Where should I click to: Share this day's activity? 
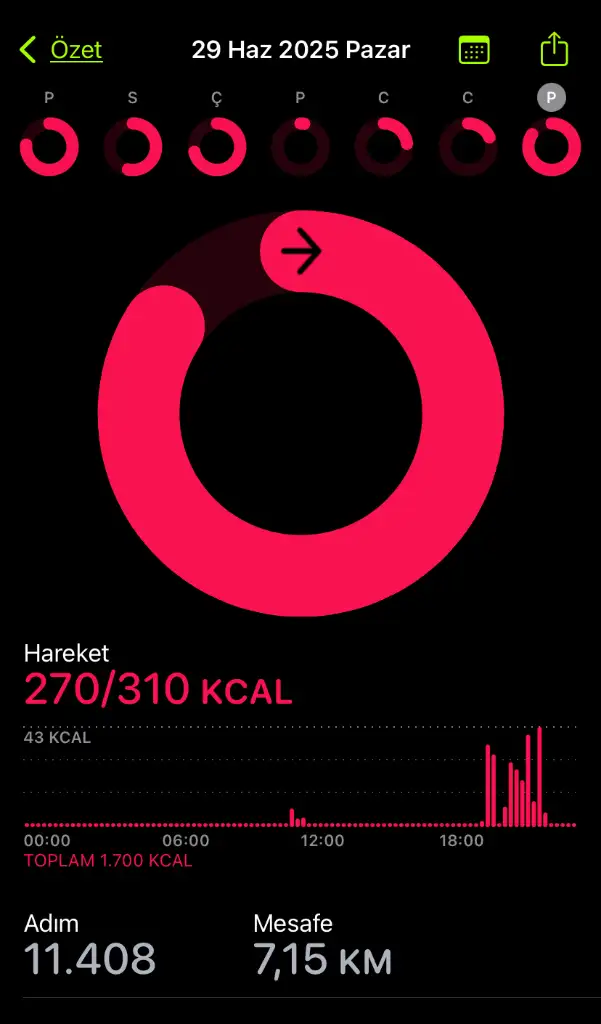point(555,49)
